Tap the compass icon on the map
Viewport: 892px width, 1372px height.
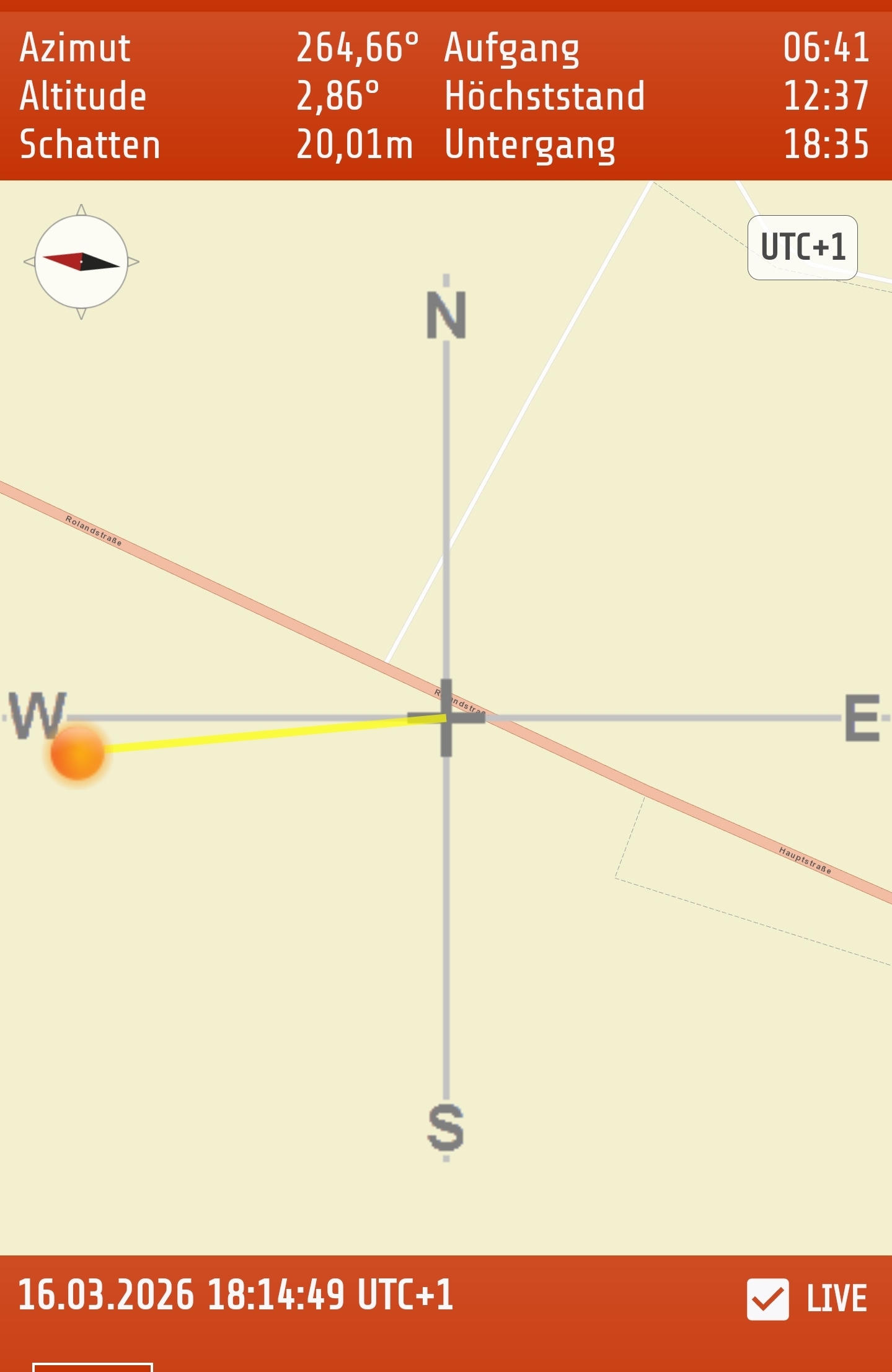tap(81, 262)
